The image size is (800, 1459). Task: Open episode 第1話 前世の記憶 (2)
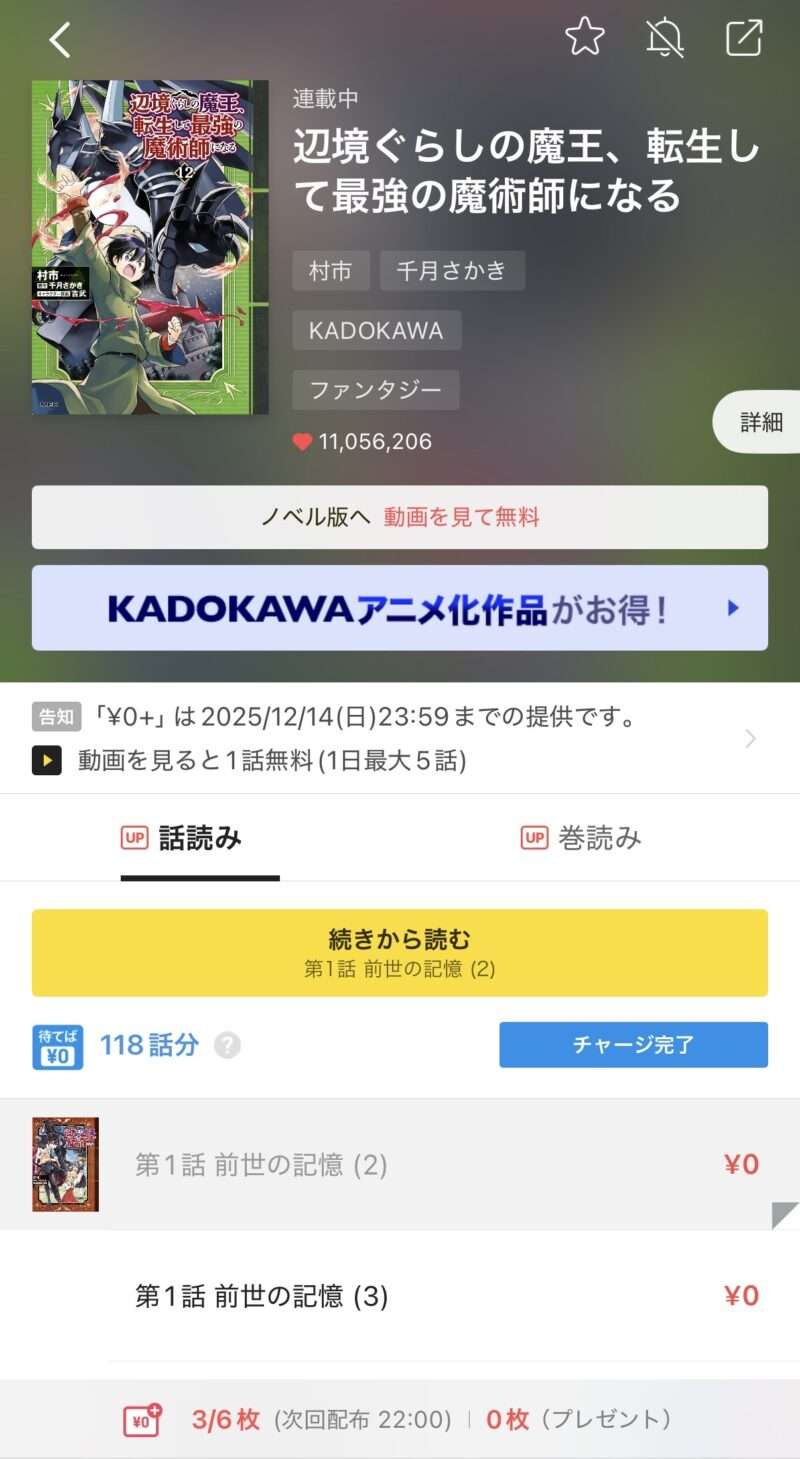pyautogui.click(x=399, y=1164)
